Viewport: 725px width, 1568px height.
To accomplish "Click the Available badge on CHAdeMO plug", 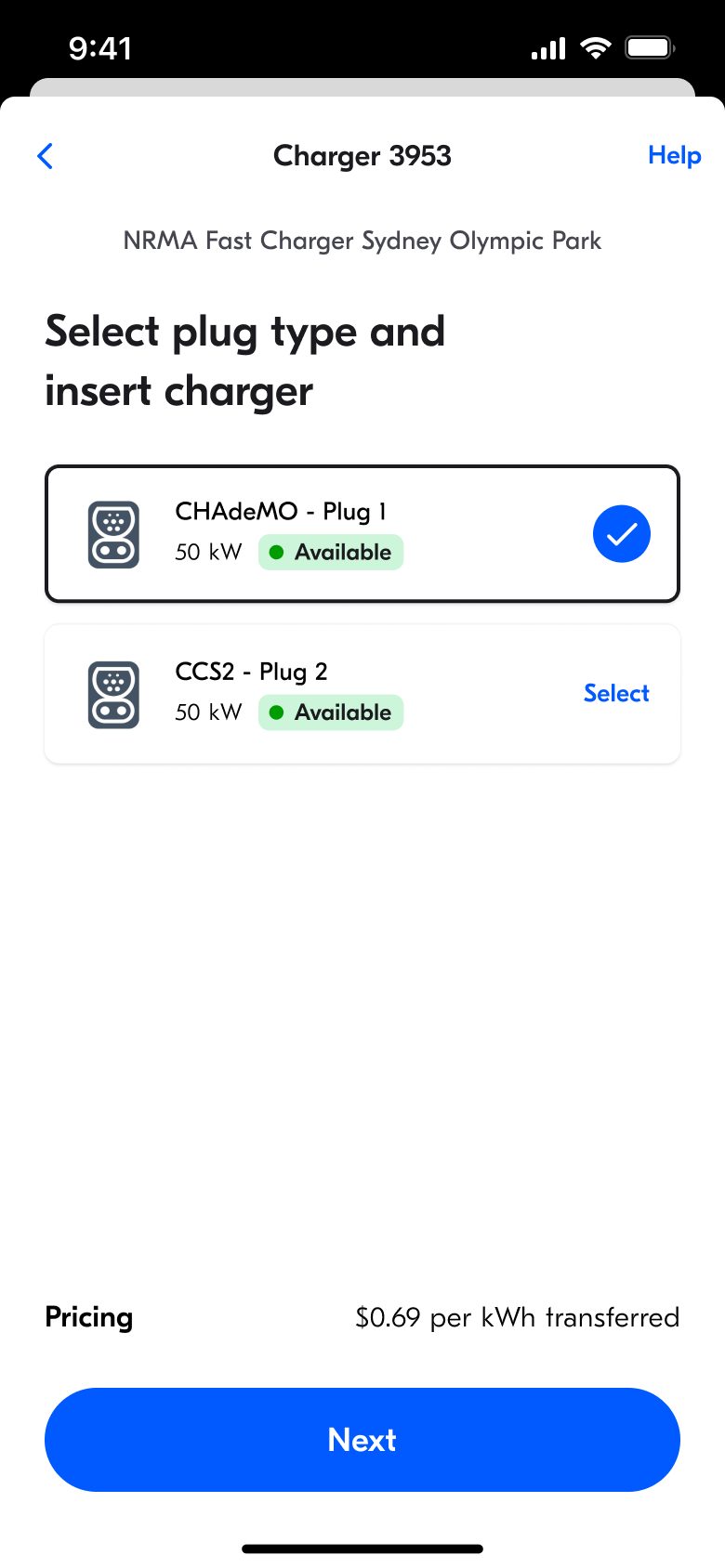I will coord(331,552).
